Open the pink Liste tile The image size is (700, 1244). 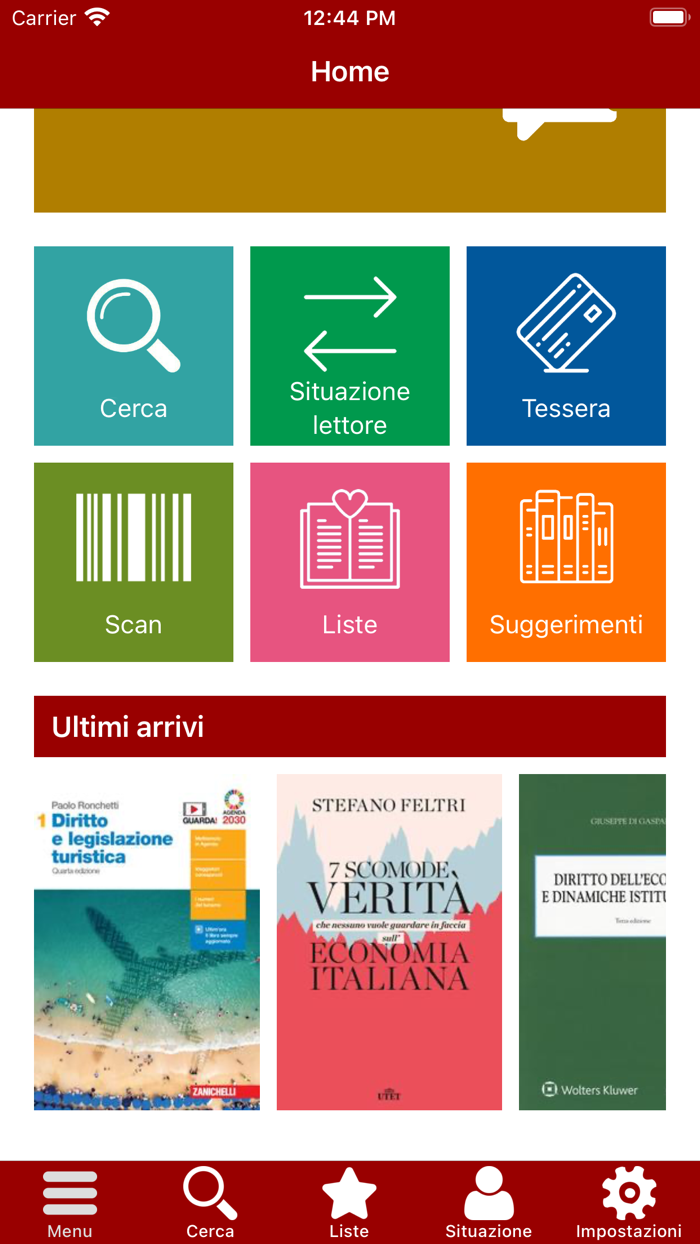350,562
